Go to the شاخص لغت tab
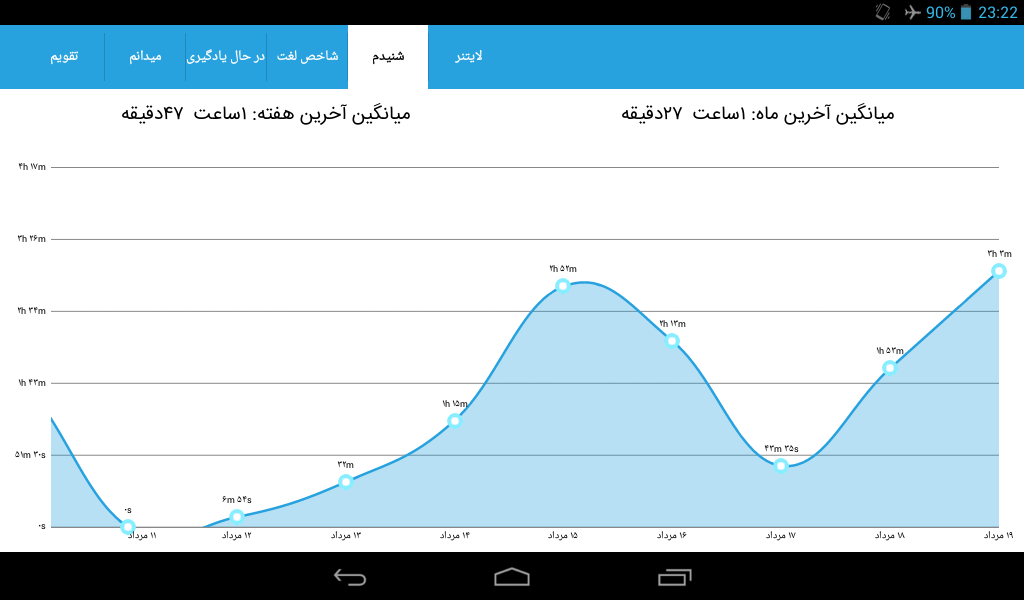The width and height of the screenshot is (1024, 600). click(x=307, y=56)
